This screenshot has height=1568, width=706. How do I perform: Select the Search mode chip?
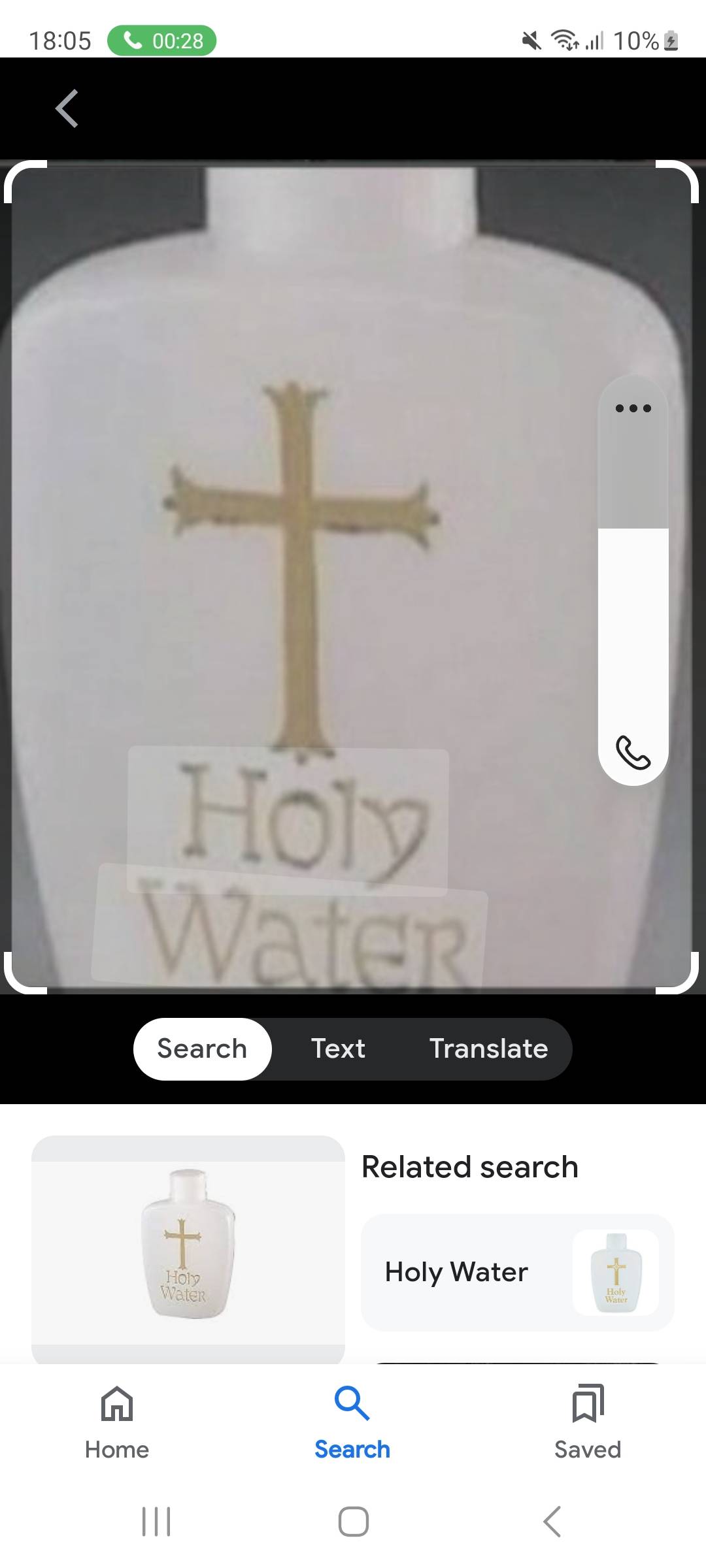click(x=202, y=1049)
